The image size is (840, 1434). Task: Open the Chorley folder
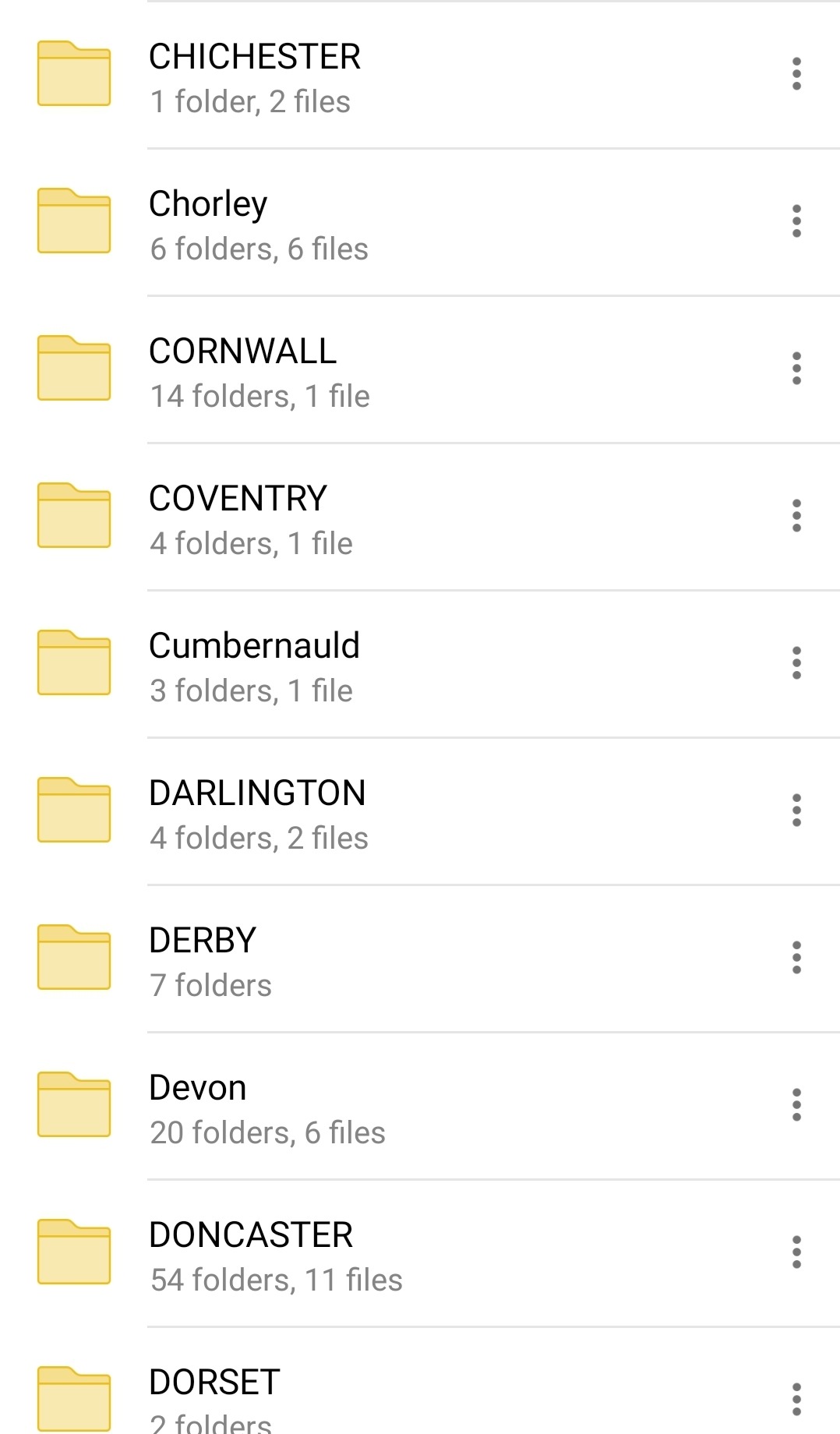click(208, 223)
